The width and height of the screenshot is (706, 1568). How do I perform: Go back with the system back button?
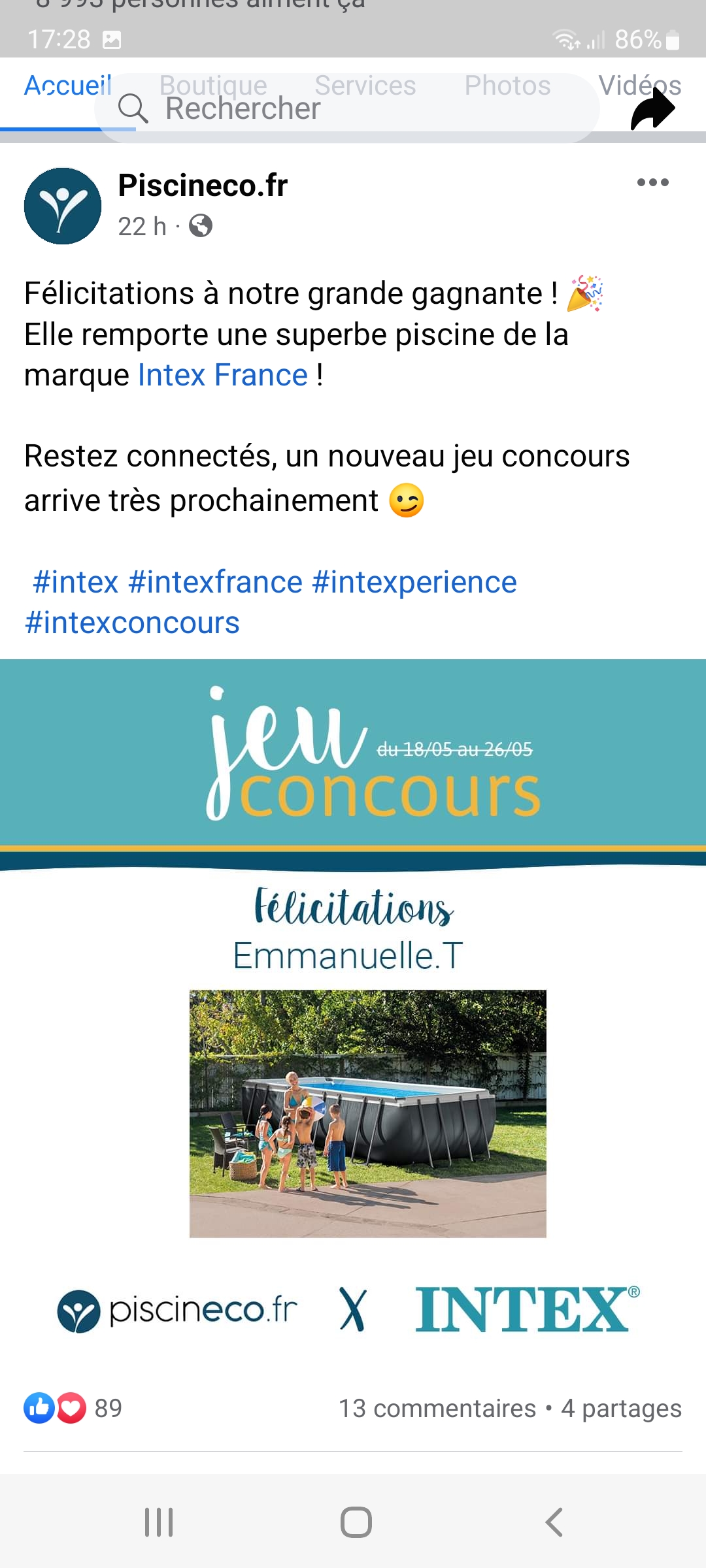(x=554, y=1522)
